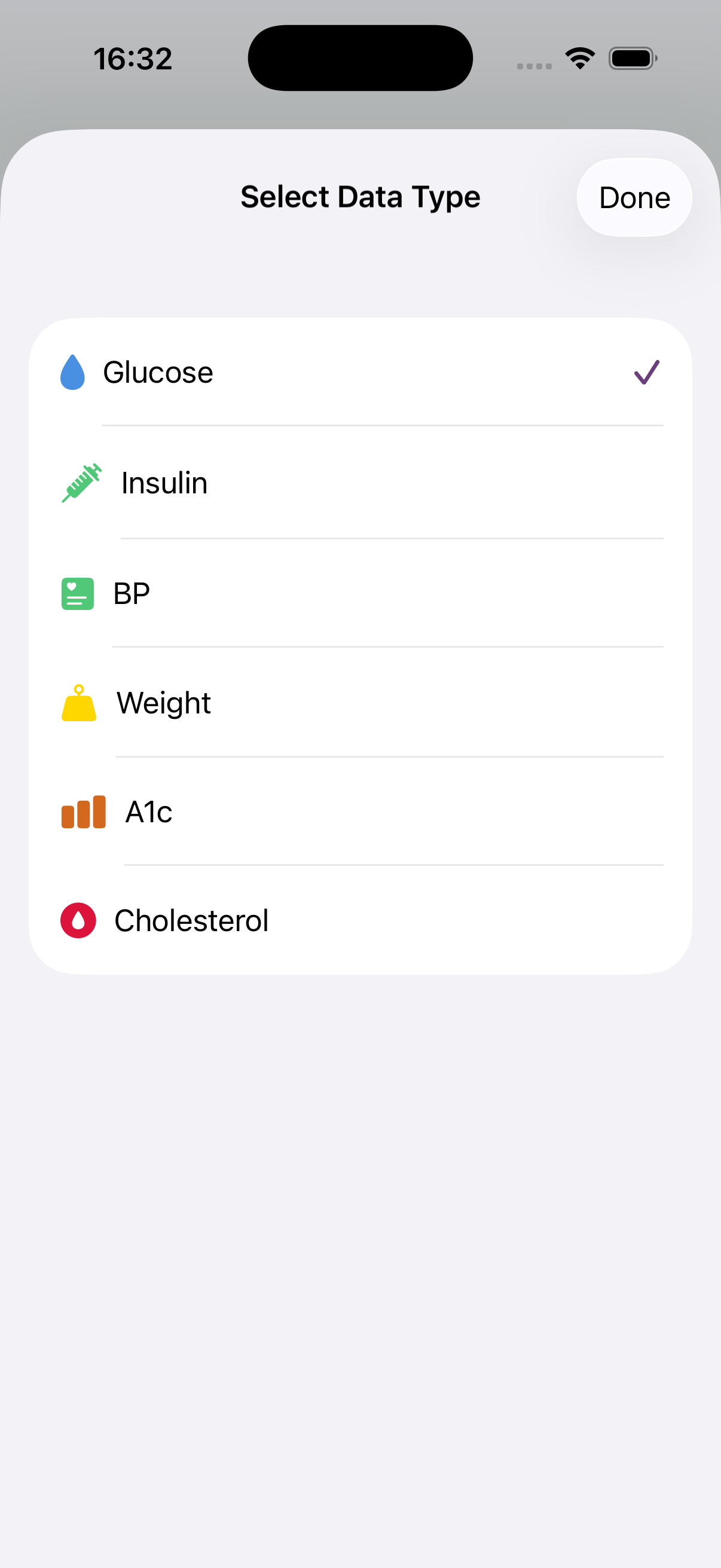Click the yellow Weight kettlebell icon
Screen dimensions: 721x1568
pyautogui.click(x=79, y=704)
